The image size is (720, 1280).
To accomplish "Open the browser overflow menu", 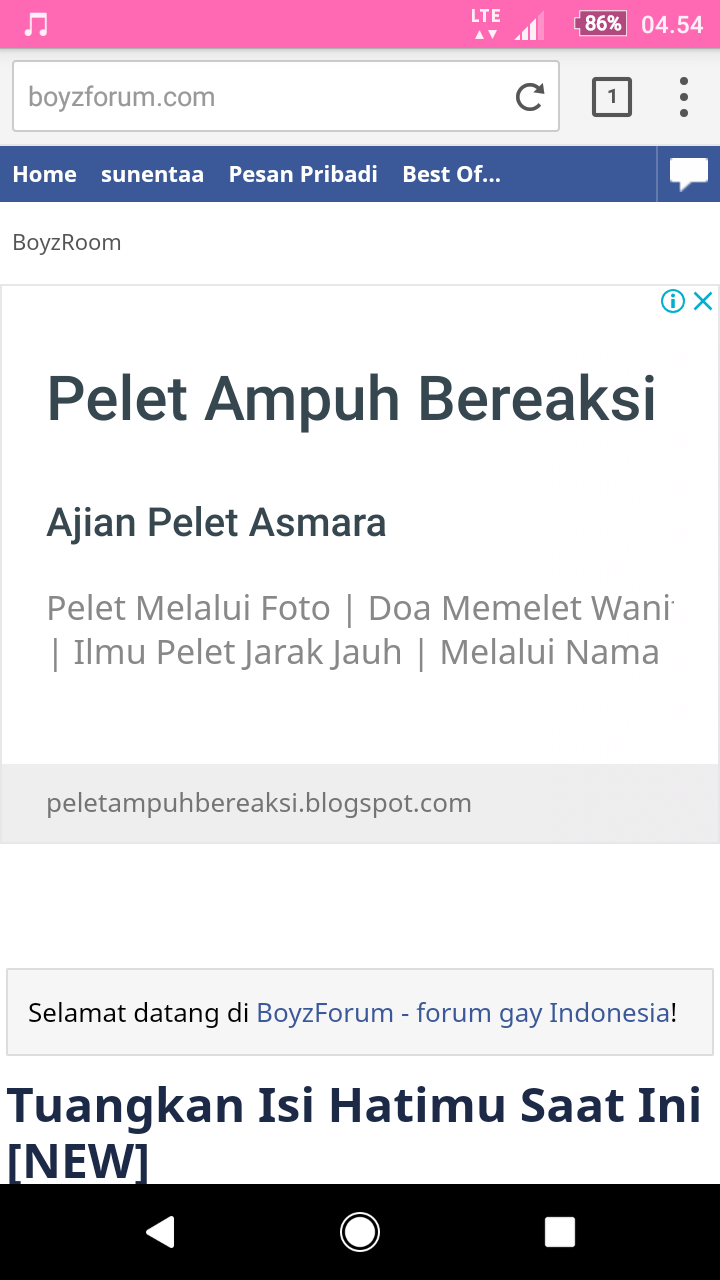I will coord(684,97).
